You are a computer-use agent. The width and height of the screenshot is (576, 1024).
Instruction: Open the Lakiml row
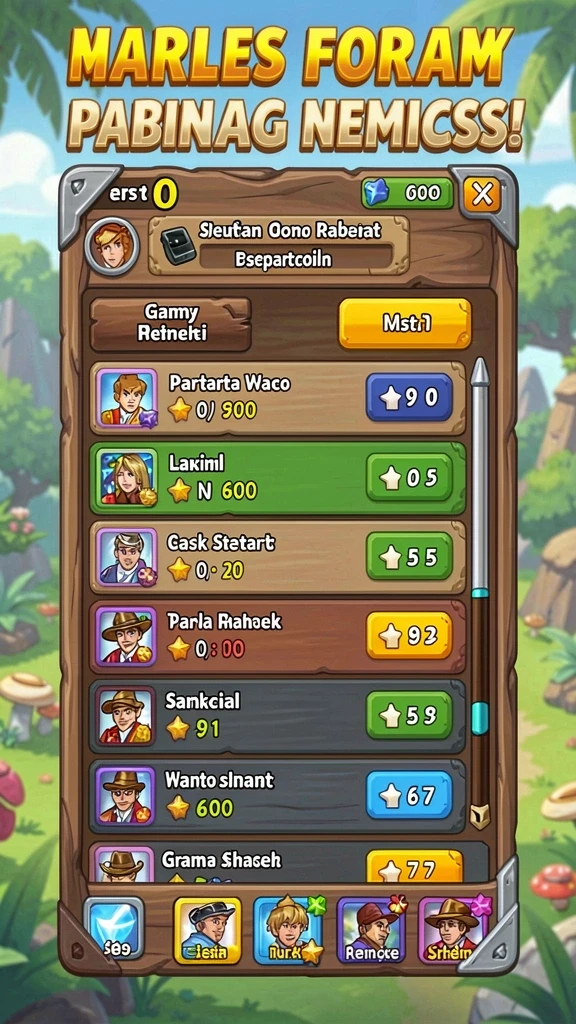(278, 478)
